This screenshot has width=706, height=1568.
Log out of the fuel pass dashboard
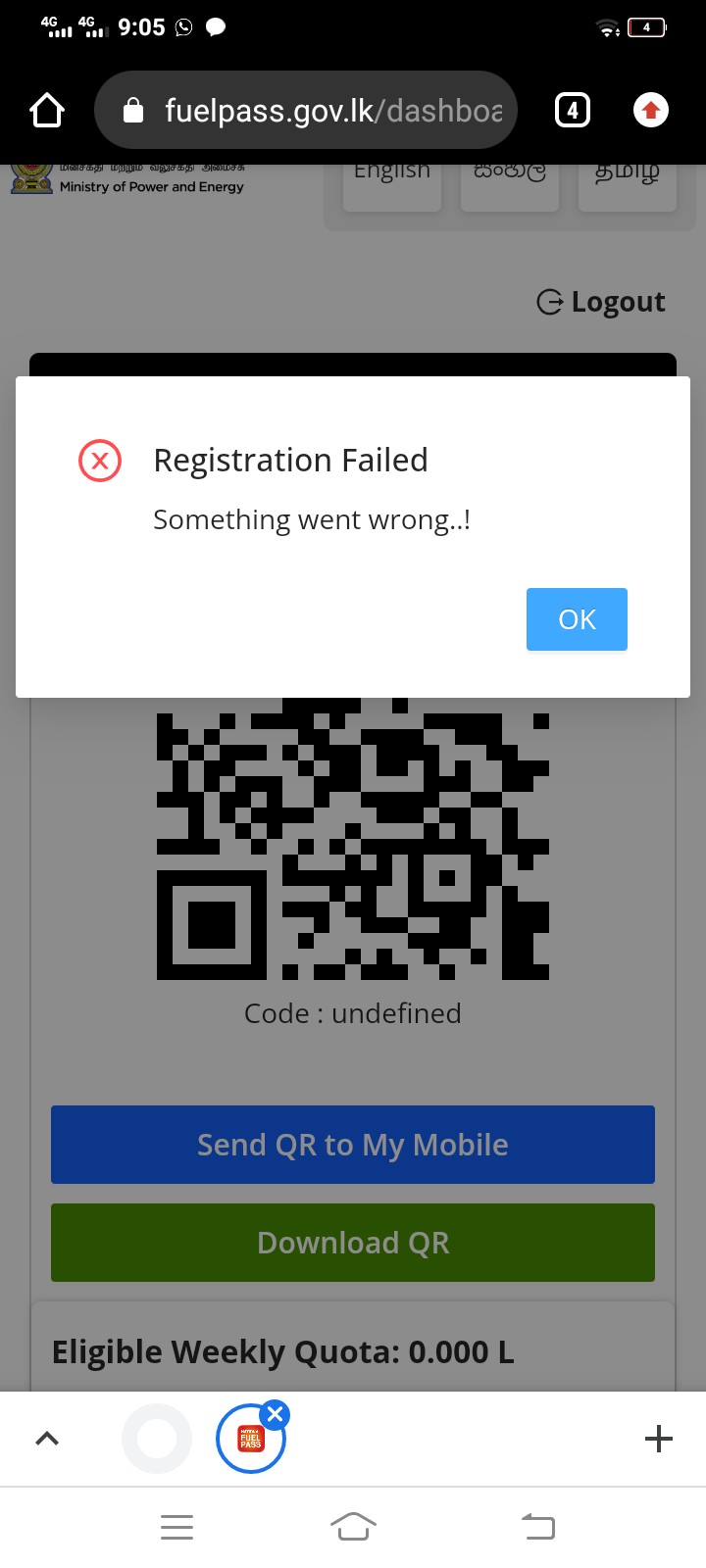601,302
